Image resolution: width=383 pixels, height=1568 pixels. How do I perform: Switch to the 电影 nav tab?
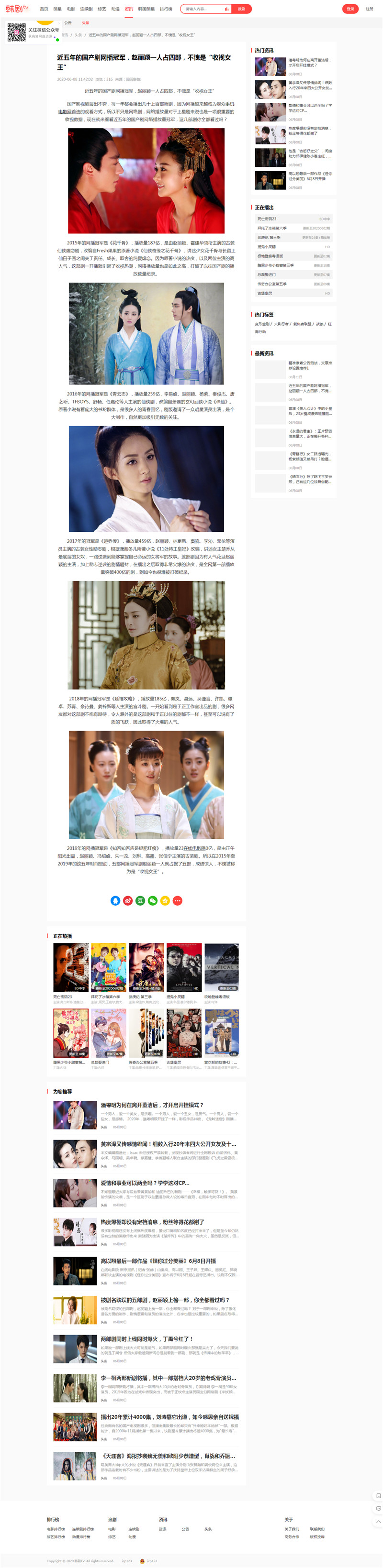click(71, 9)
